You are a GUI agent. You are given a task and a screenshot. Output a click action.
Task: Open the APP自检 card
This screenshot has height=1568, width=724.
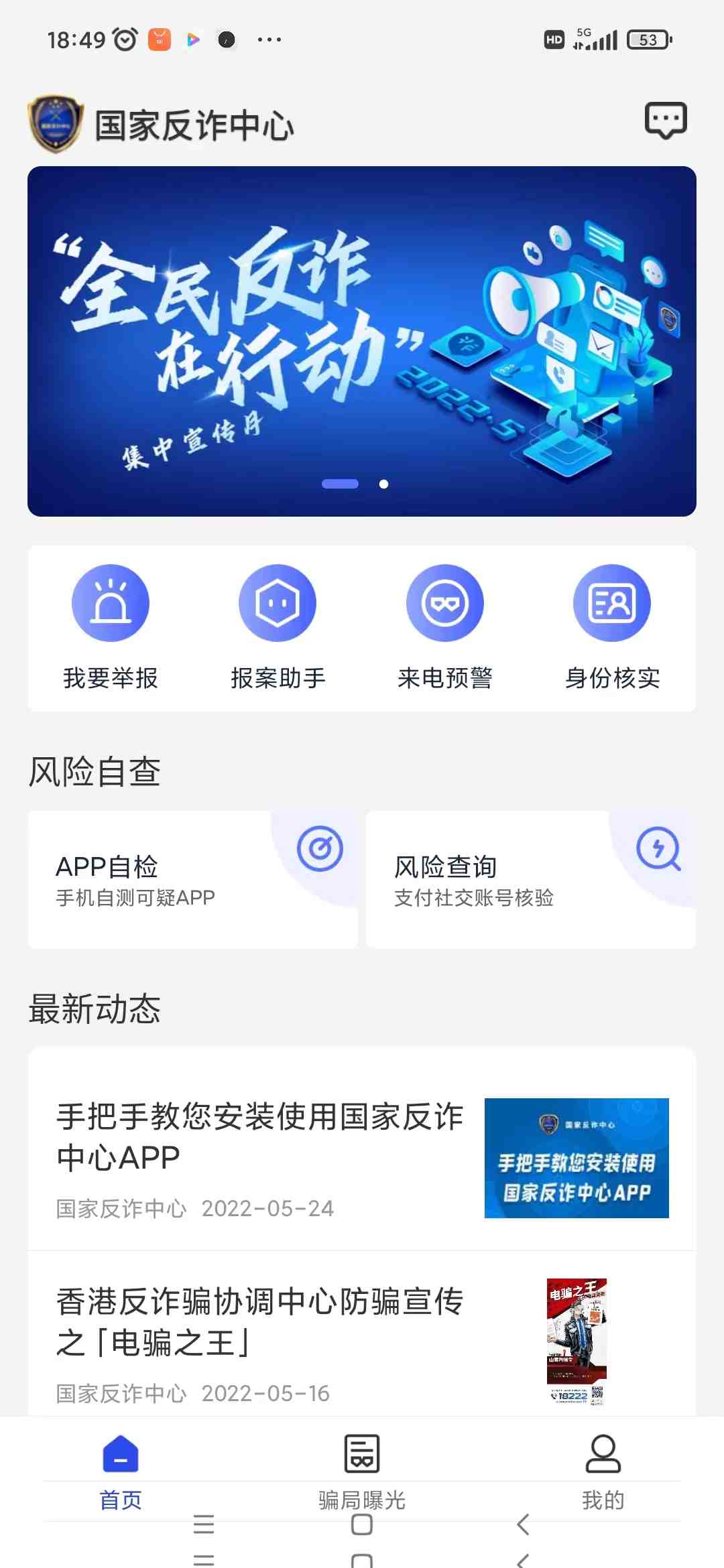pyautogui.click(x=193, y=879)
